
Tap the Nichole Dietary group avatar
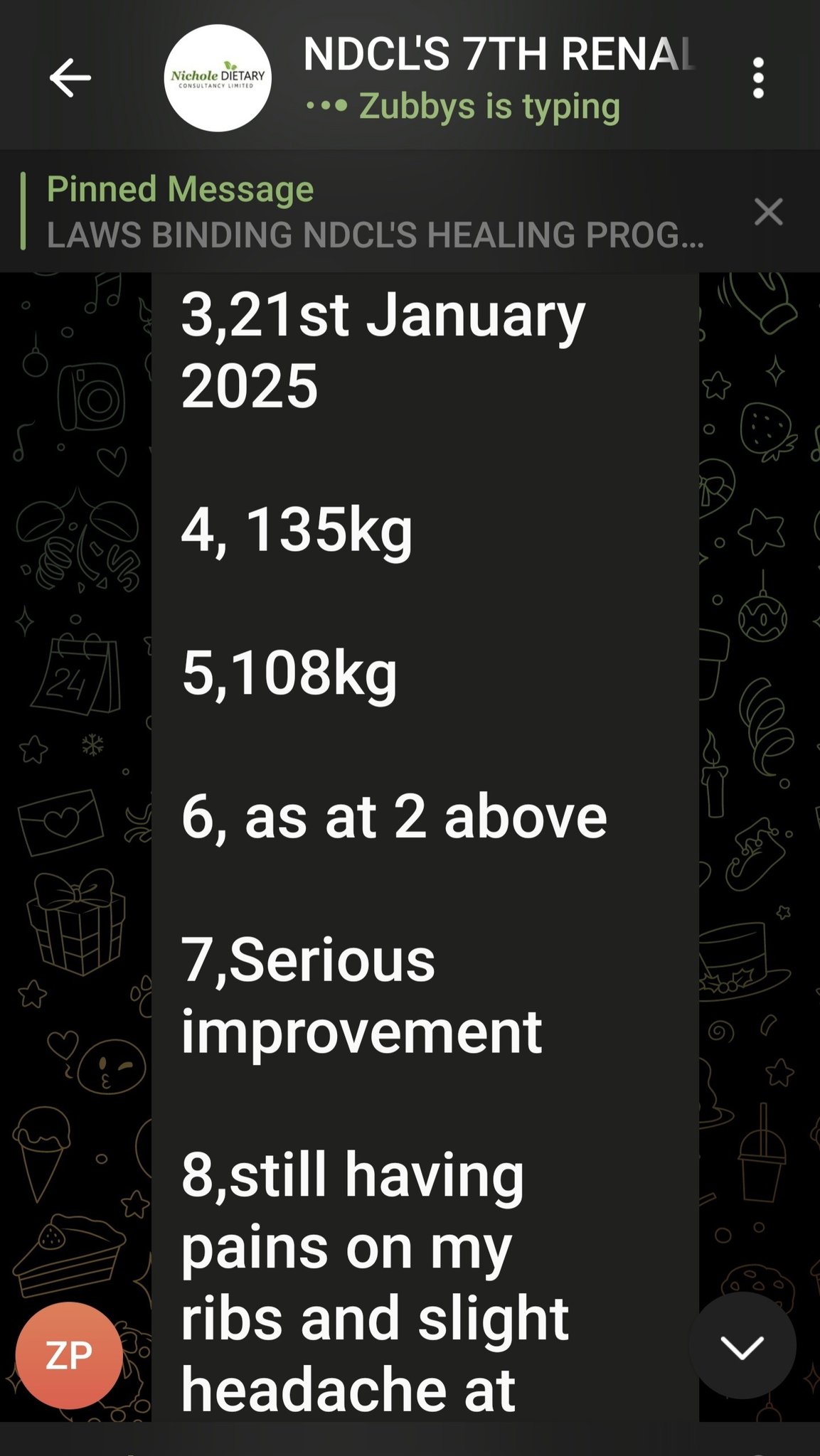[218, 77]
